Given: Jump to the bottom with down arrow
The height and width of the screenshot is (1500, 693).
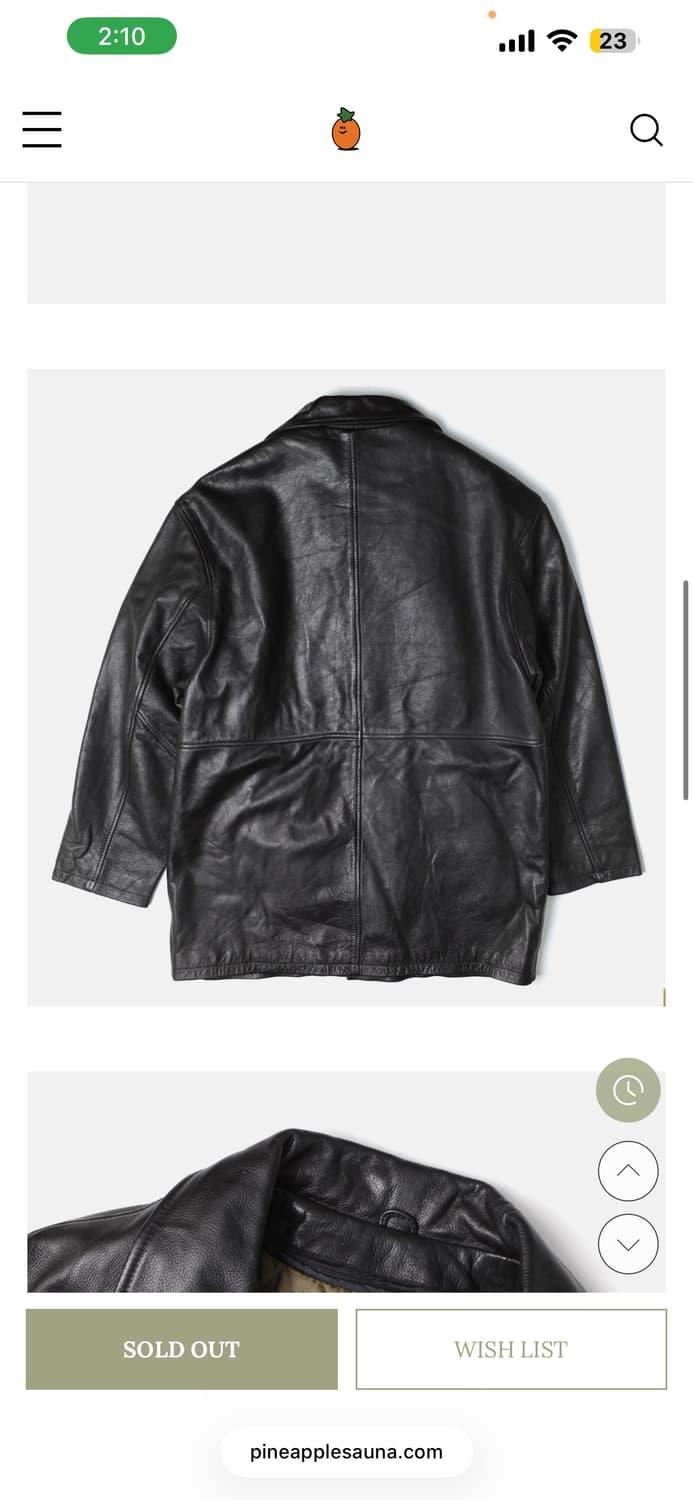Looking at the screenshot, I should click(628, 1244).
